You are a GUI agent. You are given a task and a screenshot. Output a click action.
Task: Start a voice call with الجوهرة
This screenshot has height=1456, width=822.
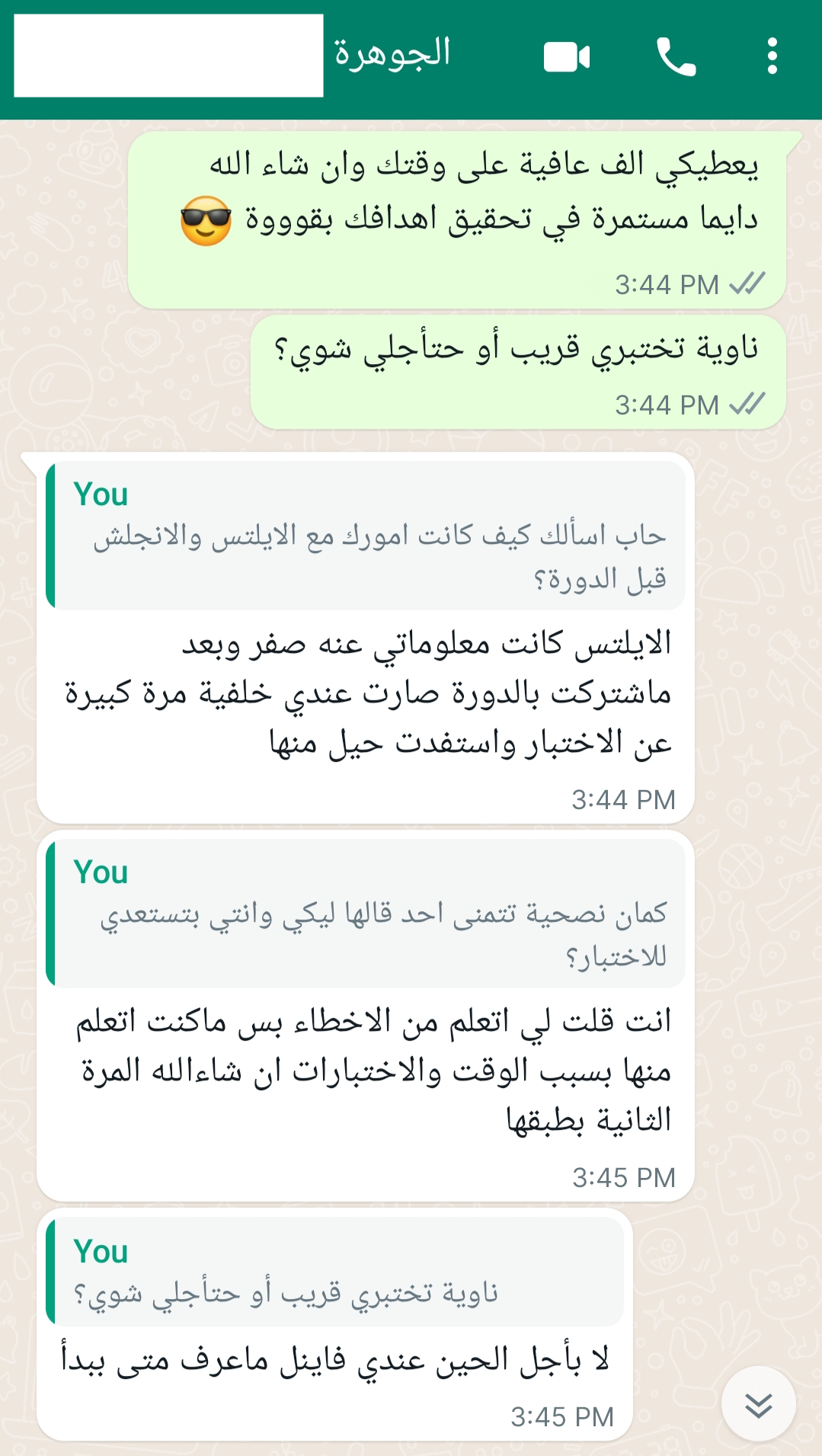click(676, 57)
